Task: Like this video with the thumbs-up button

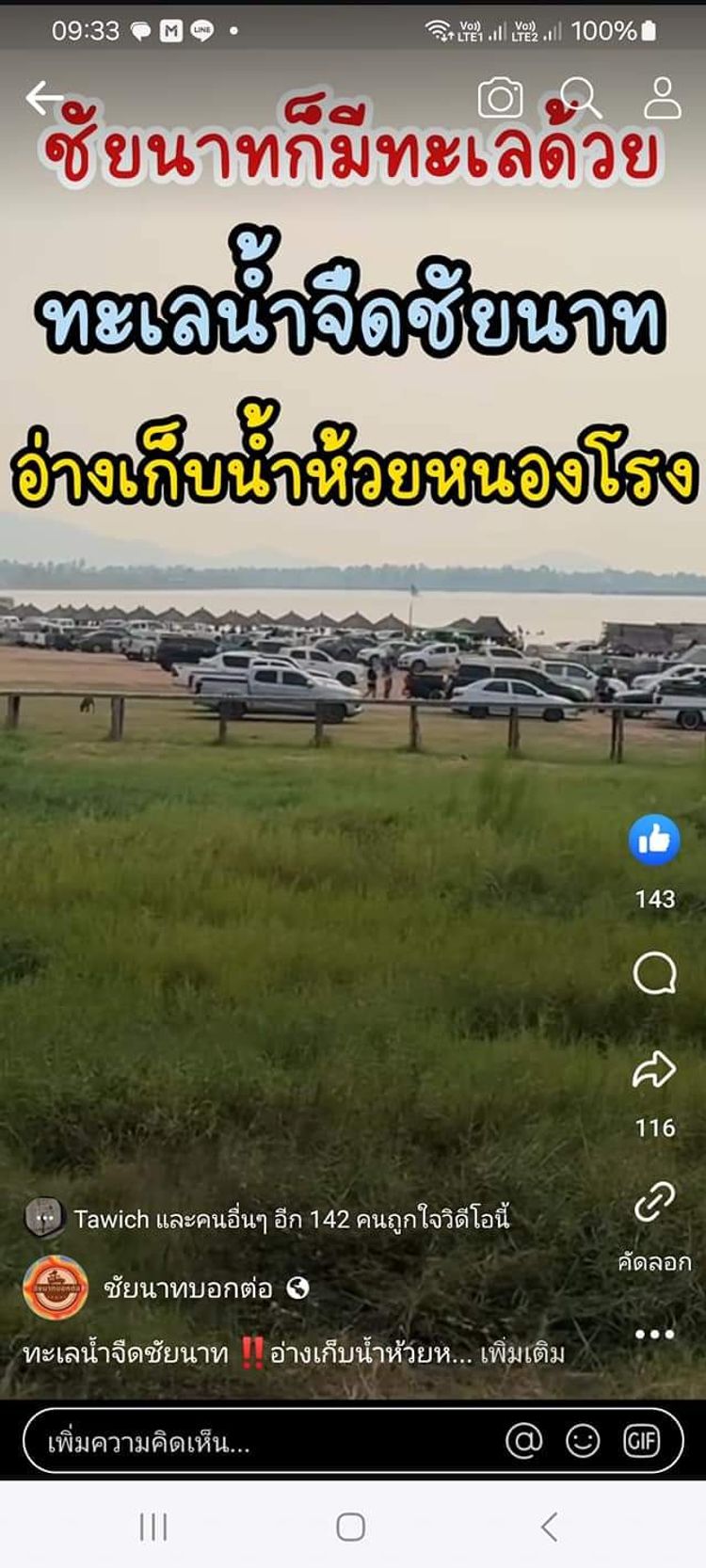Action: pyautogui.click(x=654, y=840)
